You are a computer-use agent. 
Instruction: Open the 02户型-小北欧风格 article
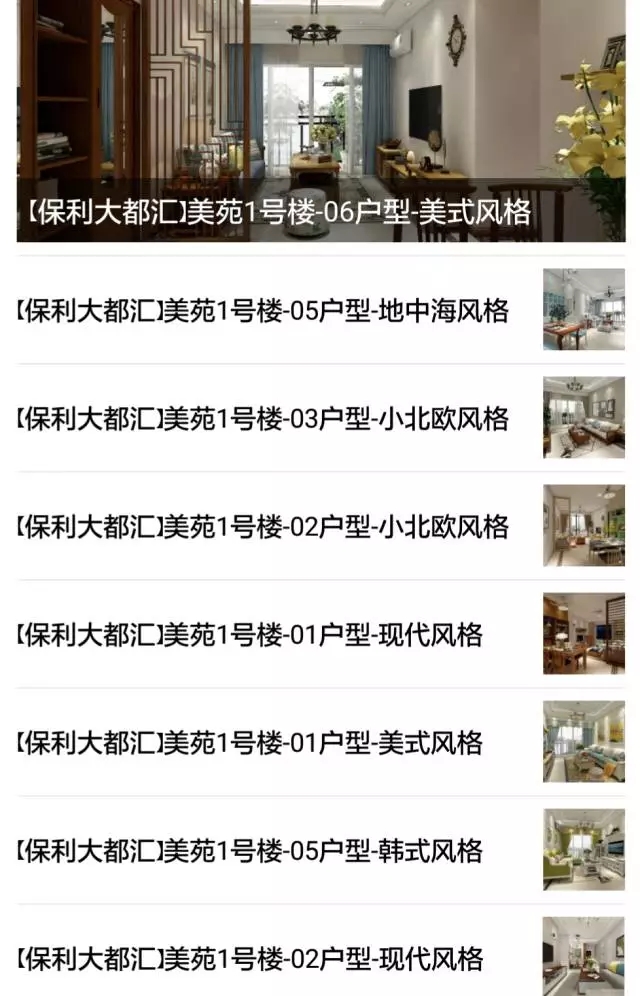(262, 527)
